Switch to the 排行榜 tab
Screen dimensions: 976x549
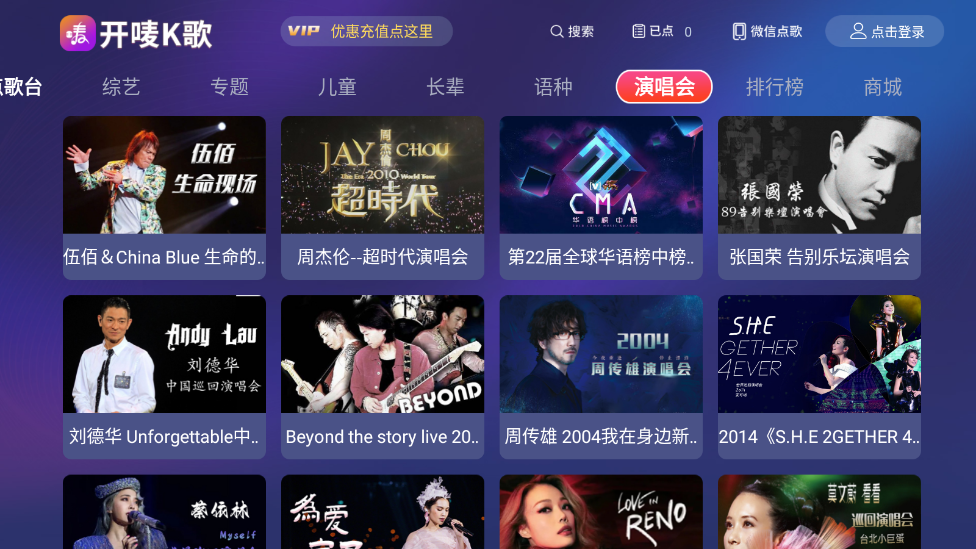774,87
